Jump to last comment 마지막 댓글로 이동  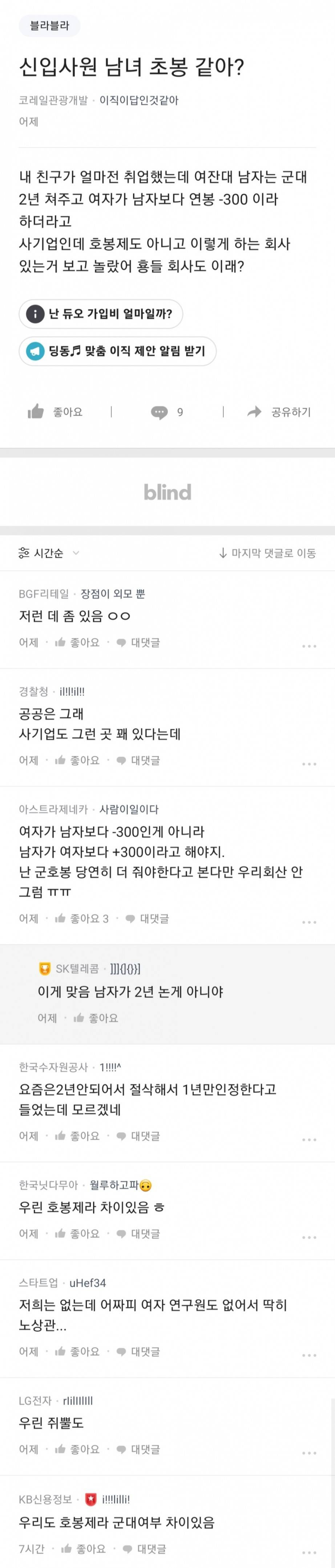pyautogui.click(x=267, y=553)
